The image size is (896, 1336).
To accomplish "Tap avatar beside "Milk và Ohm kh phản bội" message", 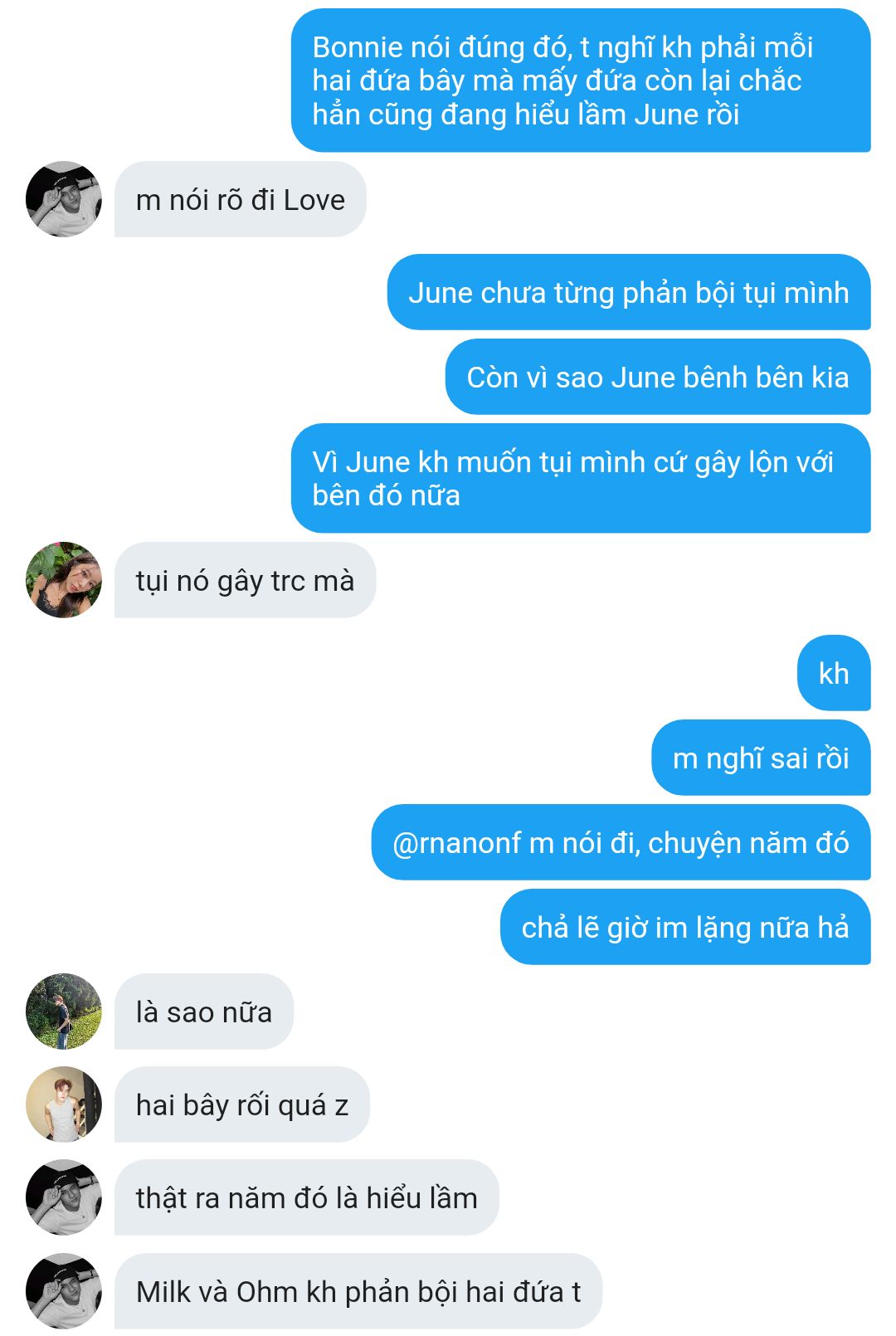I will 64,1291.
